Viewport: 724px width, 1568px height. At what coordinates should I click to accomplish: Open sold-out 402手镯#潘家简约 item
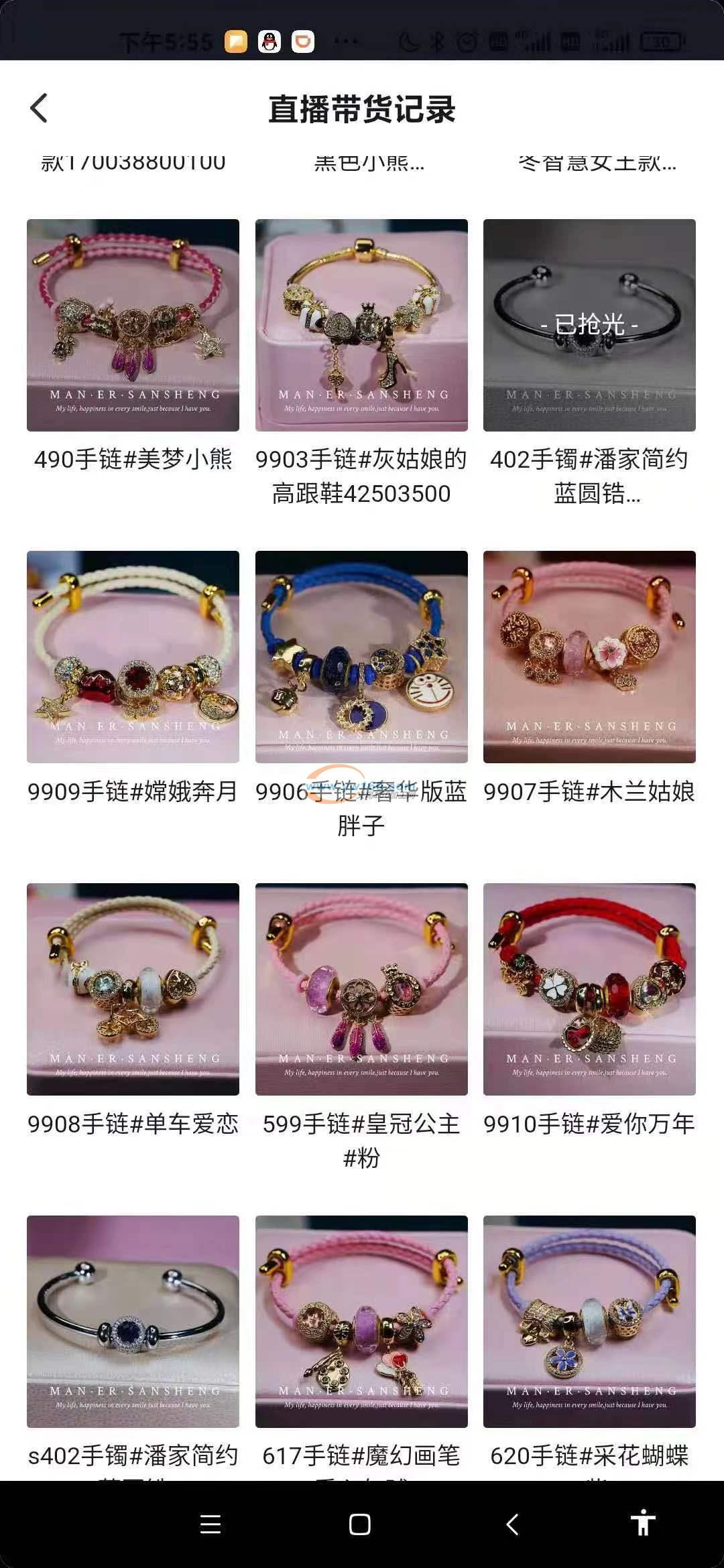[589, 325]
